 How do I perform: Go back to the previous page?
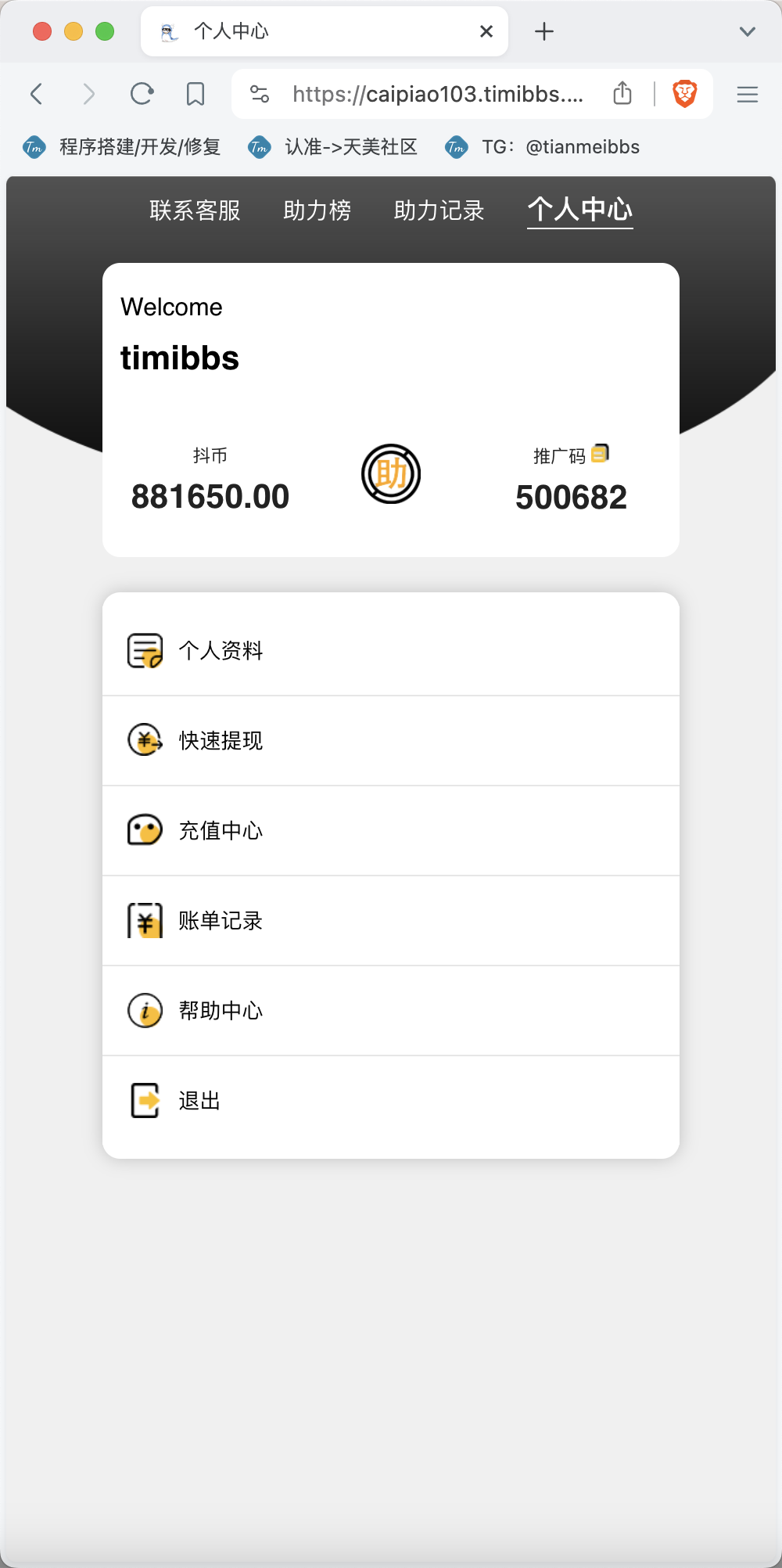tap(37, 95)
